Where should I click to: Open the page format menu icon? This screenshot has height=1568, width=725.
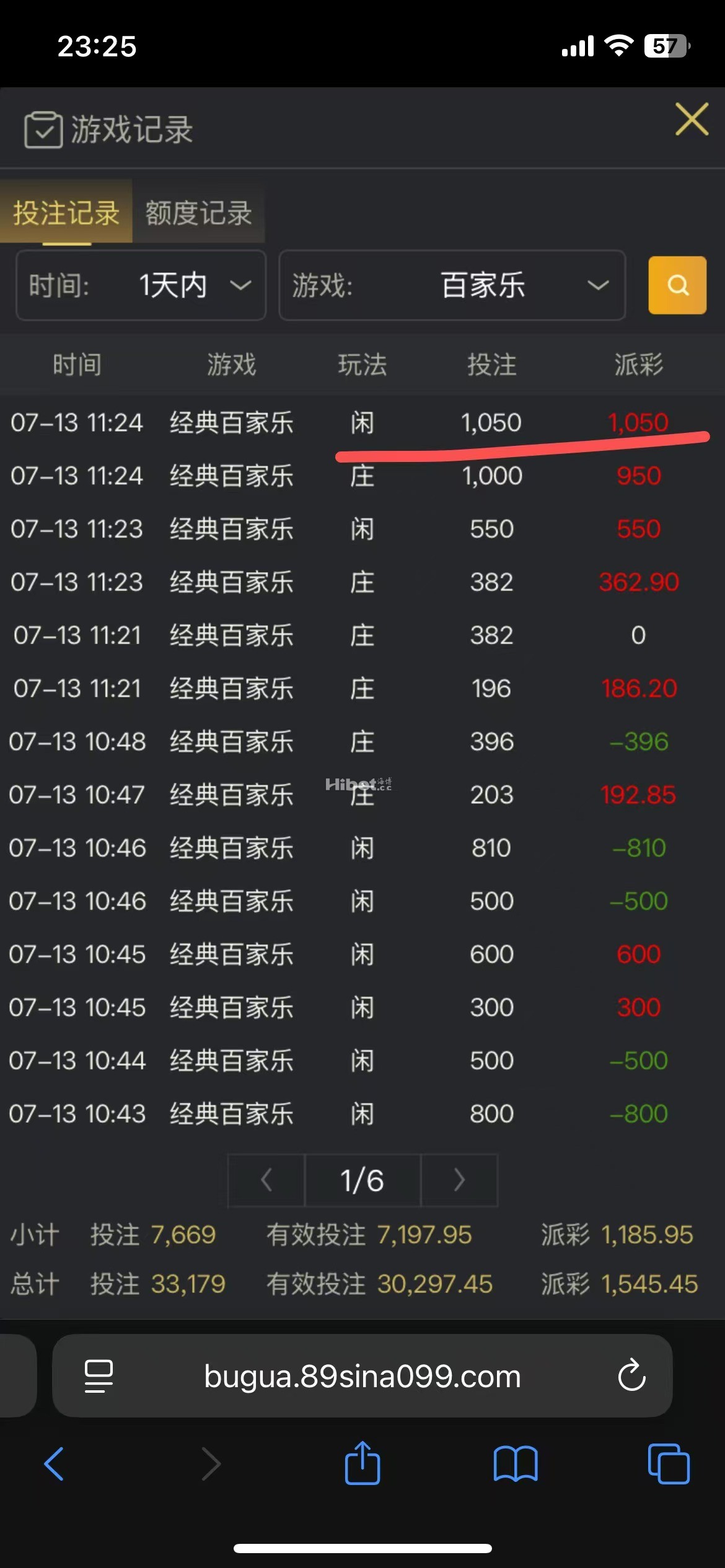coord(99,1377)
